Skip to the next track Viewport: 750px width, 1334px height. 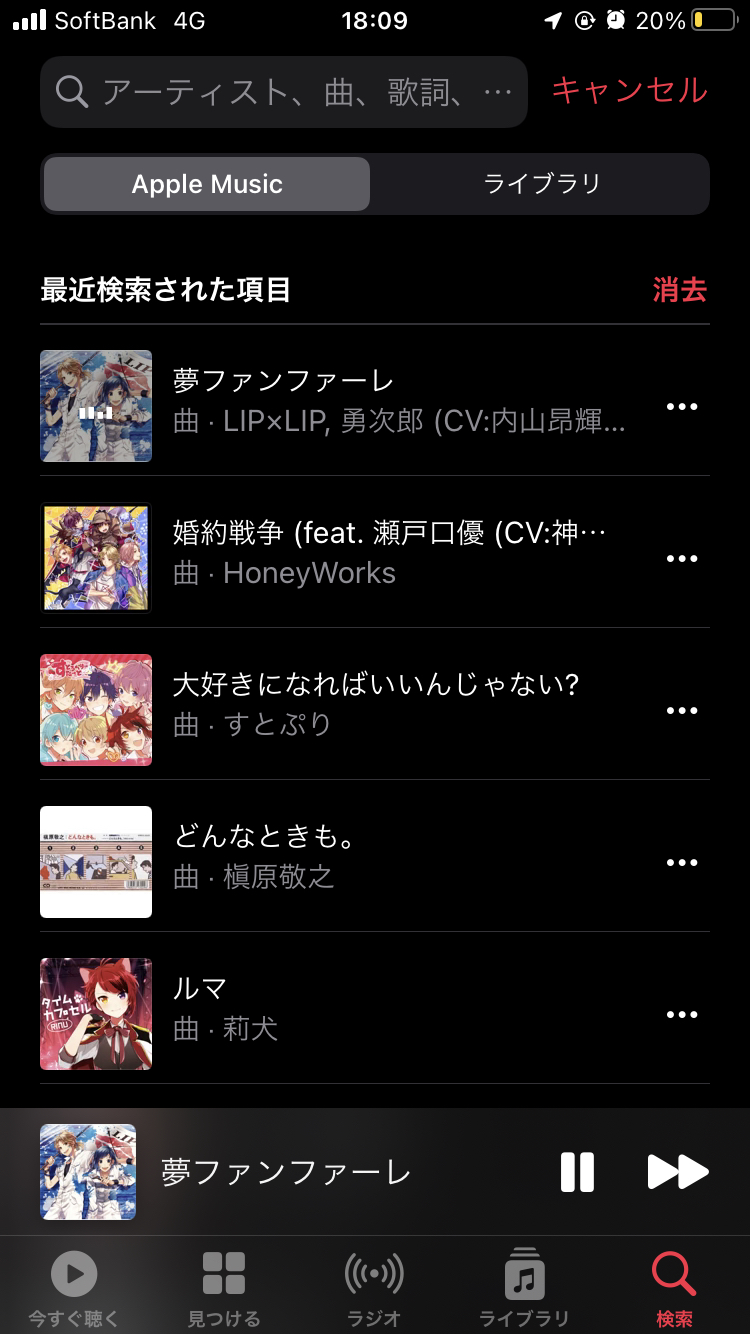(x=677, y=1172)
